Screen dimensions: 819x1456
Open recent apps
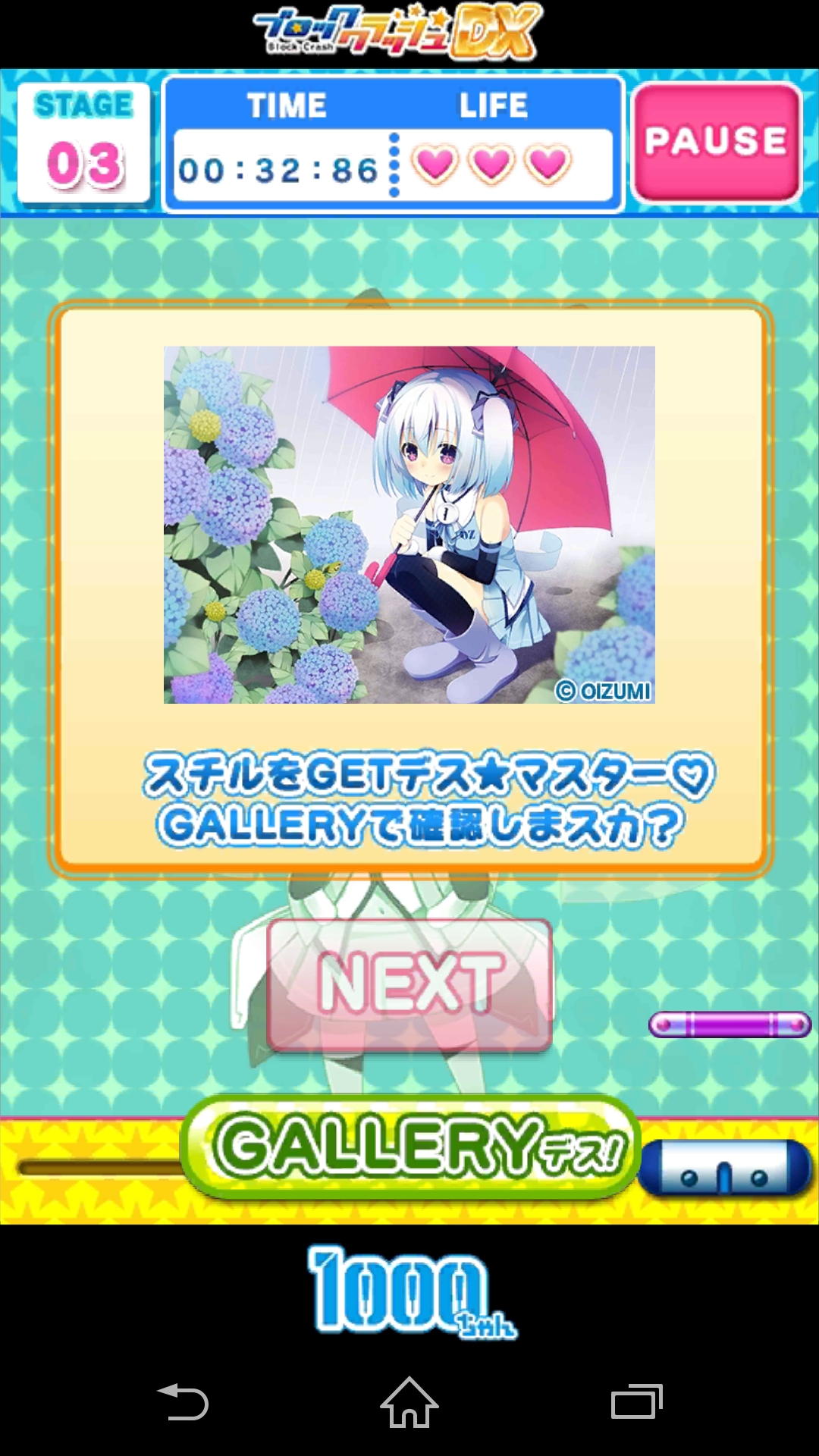(x=636, y=1401)
